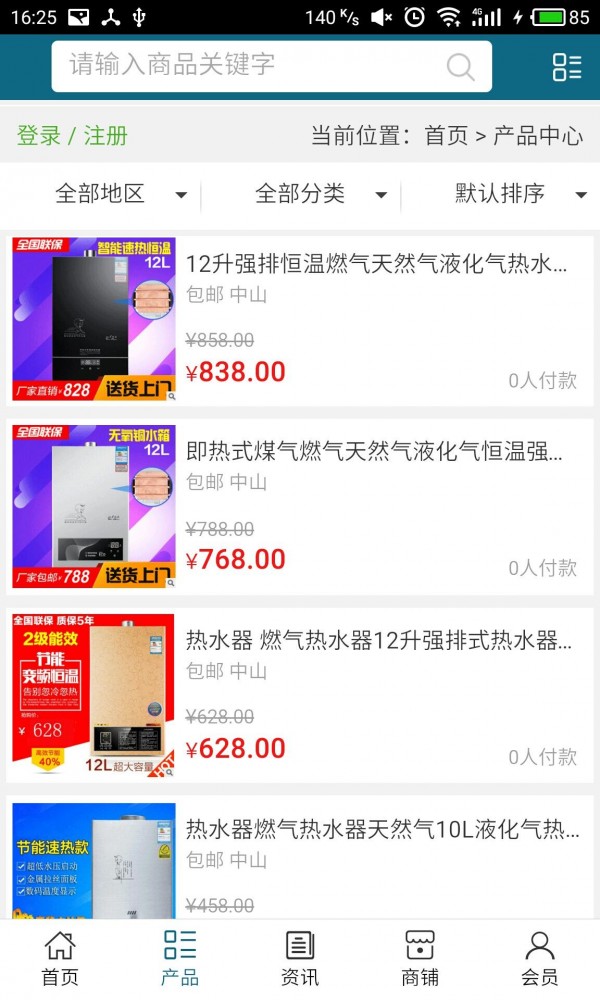600x1000 pixels.
Task: Open the 会员 member tab
Action: click(540, 958)
